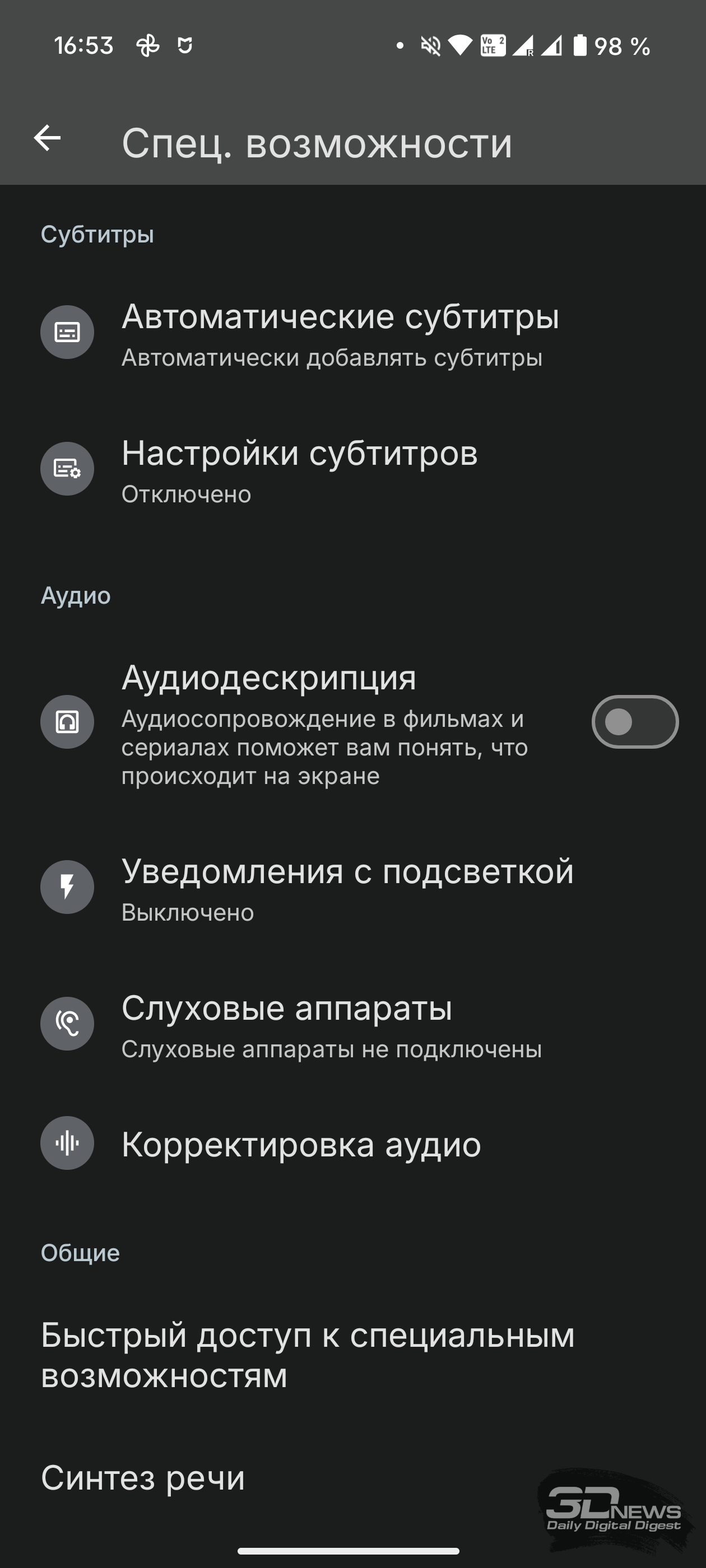The width and height of the screenshot is (706, 1568).
Task: Open Уведомления с подсветкой
Action: (x=352, y=888)
